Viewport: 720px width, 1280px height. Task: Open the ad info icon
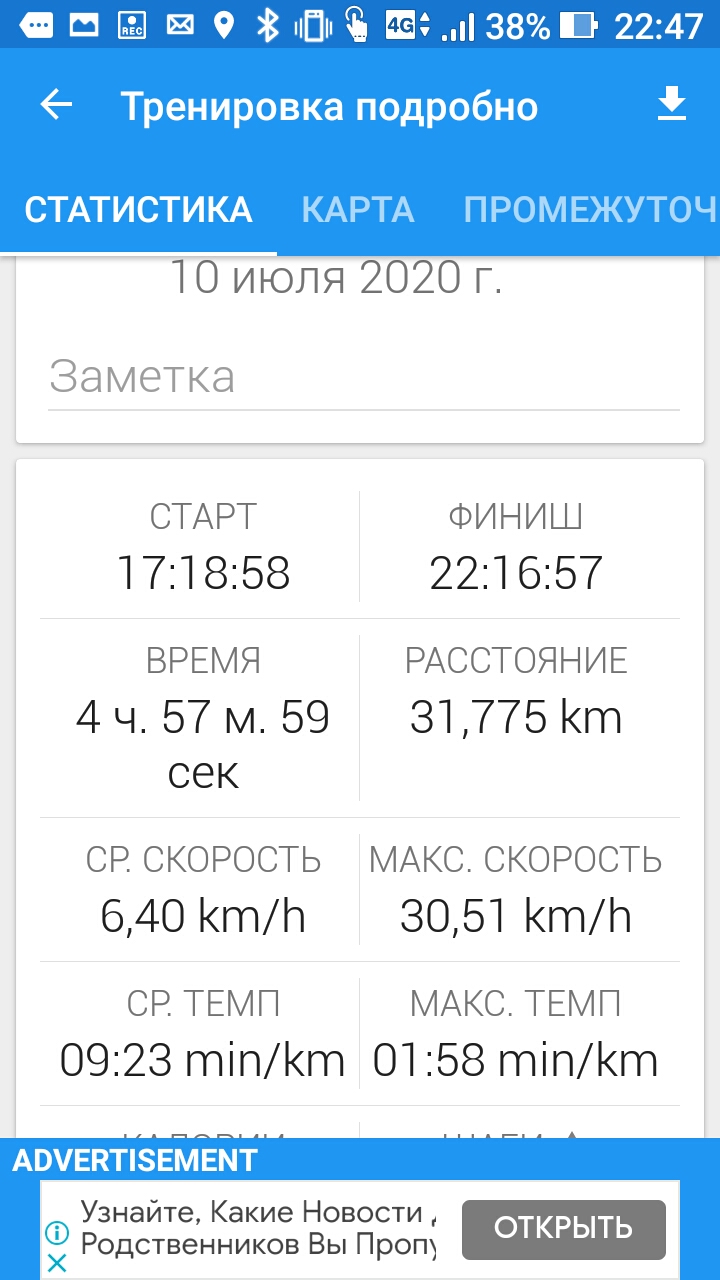coord(58,1234)
